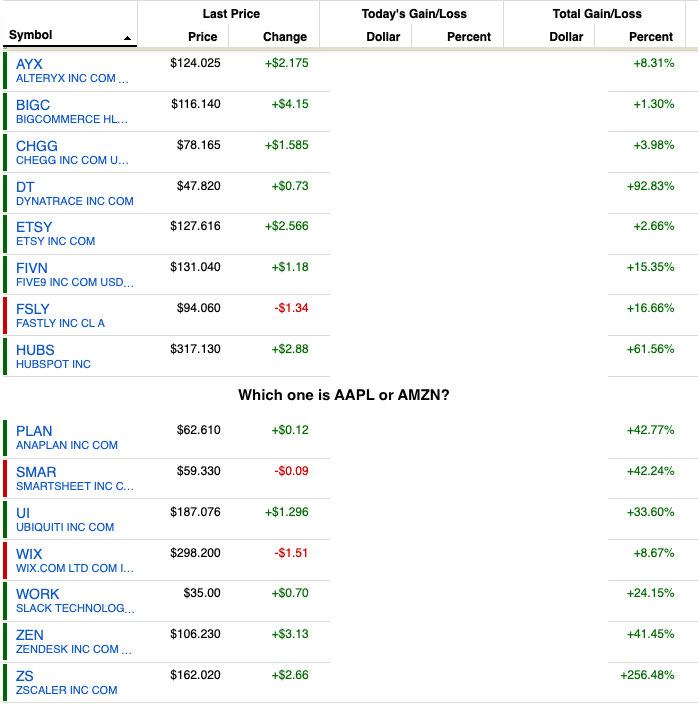View ZEN Zendesk details
Image resolution: width=698 pixels, height=708 pixels.
[x=30, y=635]
